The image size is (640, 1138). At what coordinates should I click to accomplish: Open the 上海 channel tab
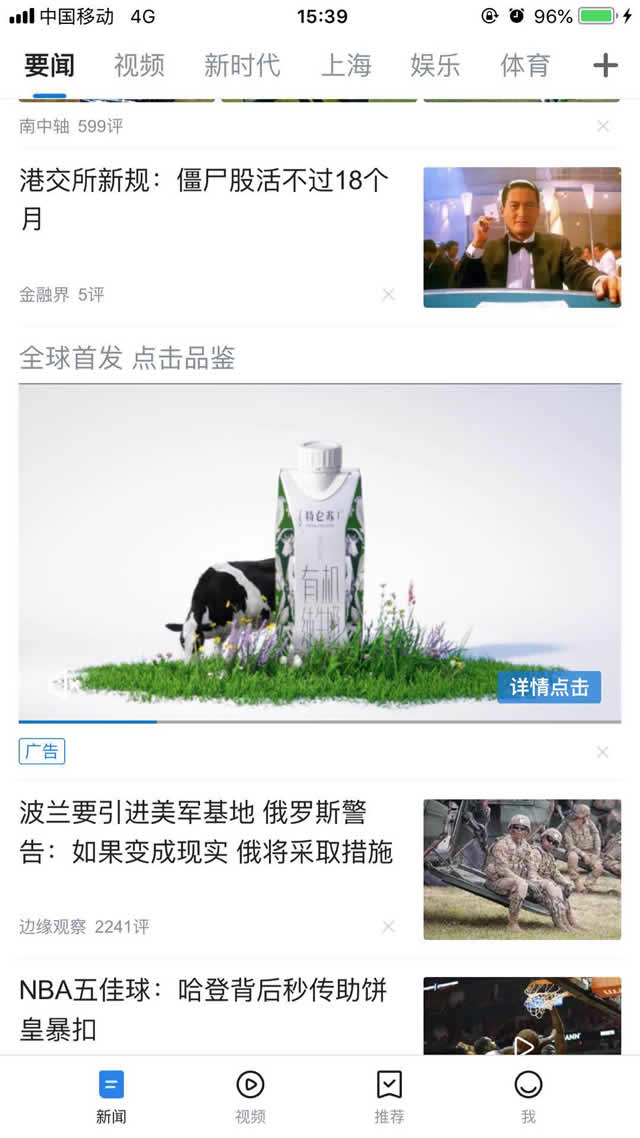[346, 66]
